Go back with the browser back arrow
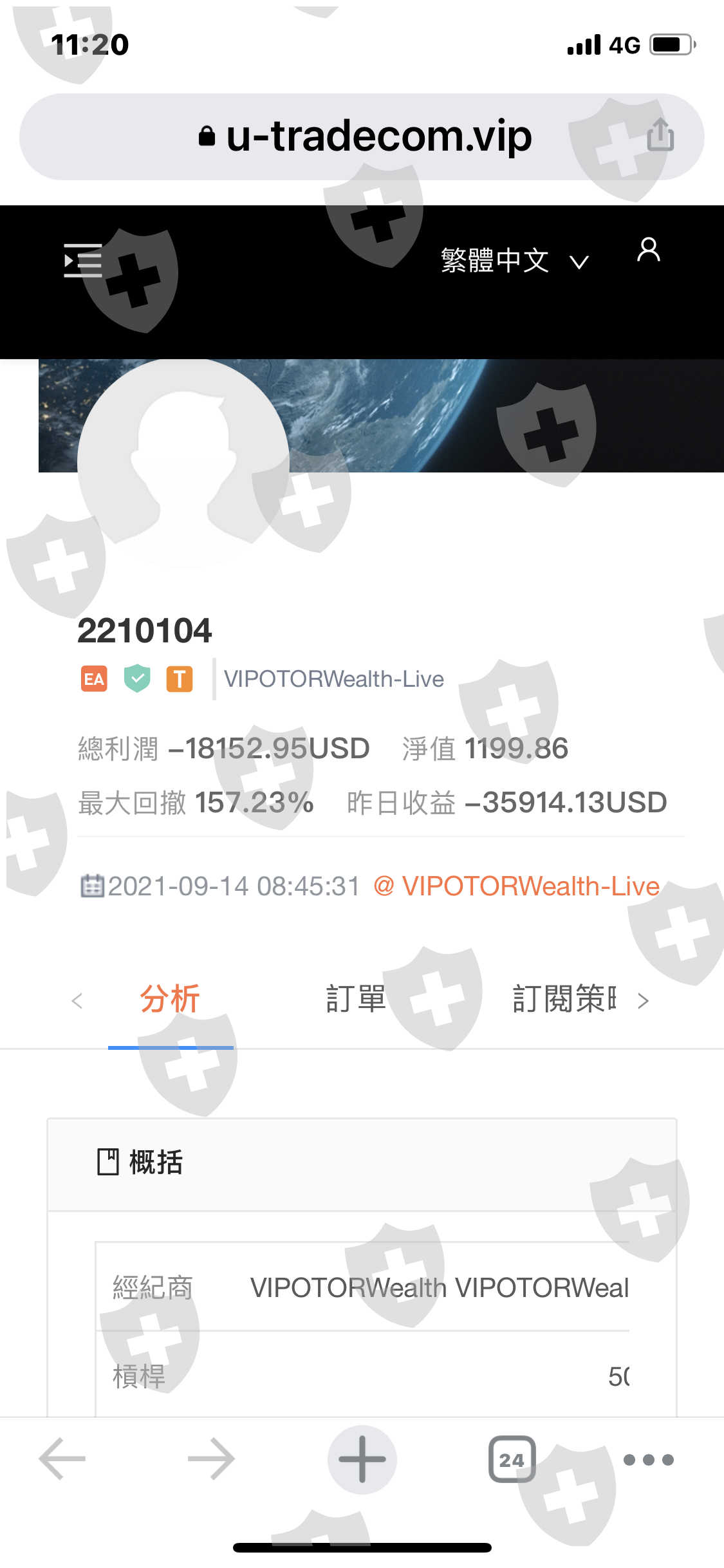Viewport: 724px width, 1568px height. coord(62,1459)
